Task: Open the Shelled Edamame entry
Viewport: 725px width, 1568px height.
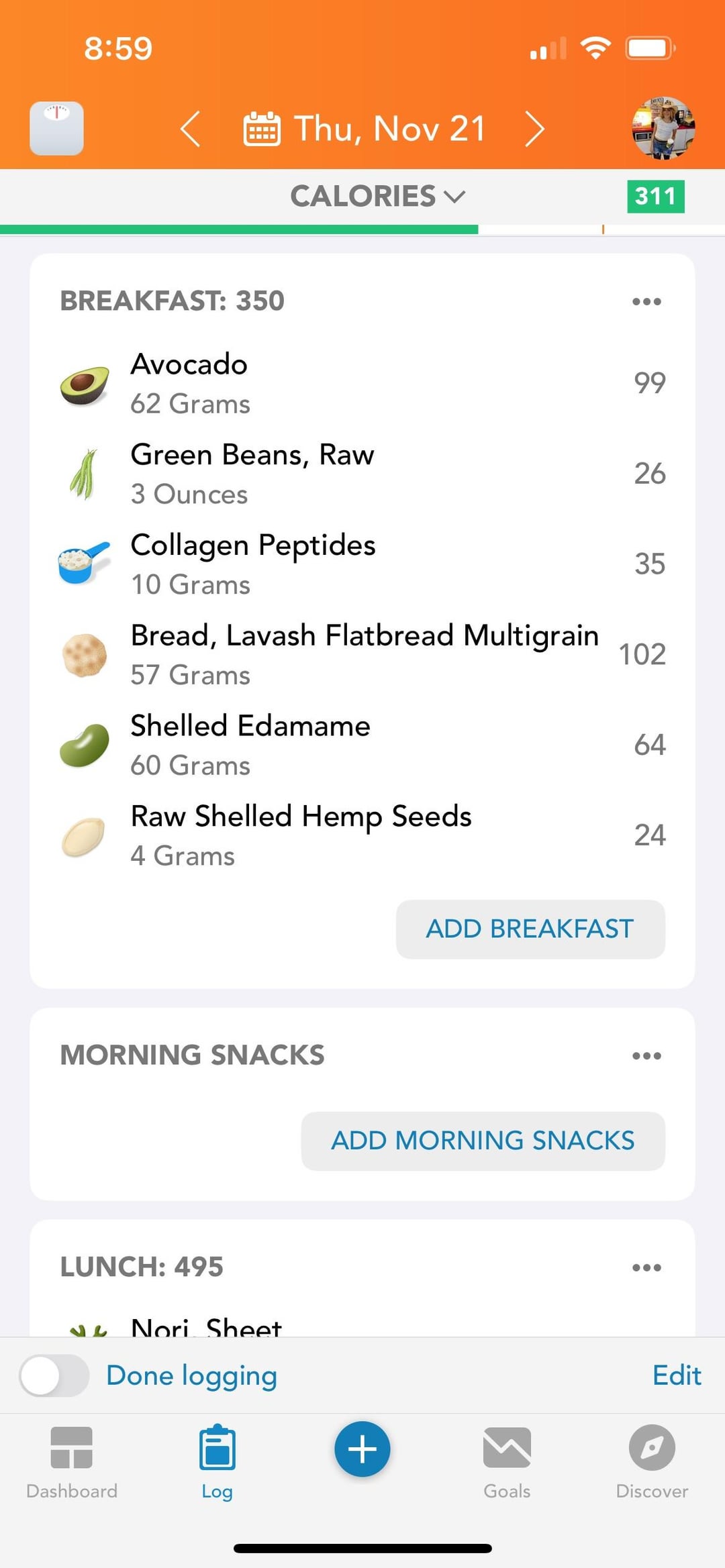Action: click(x=362, y=745)
